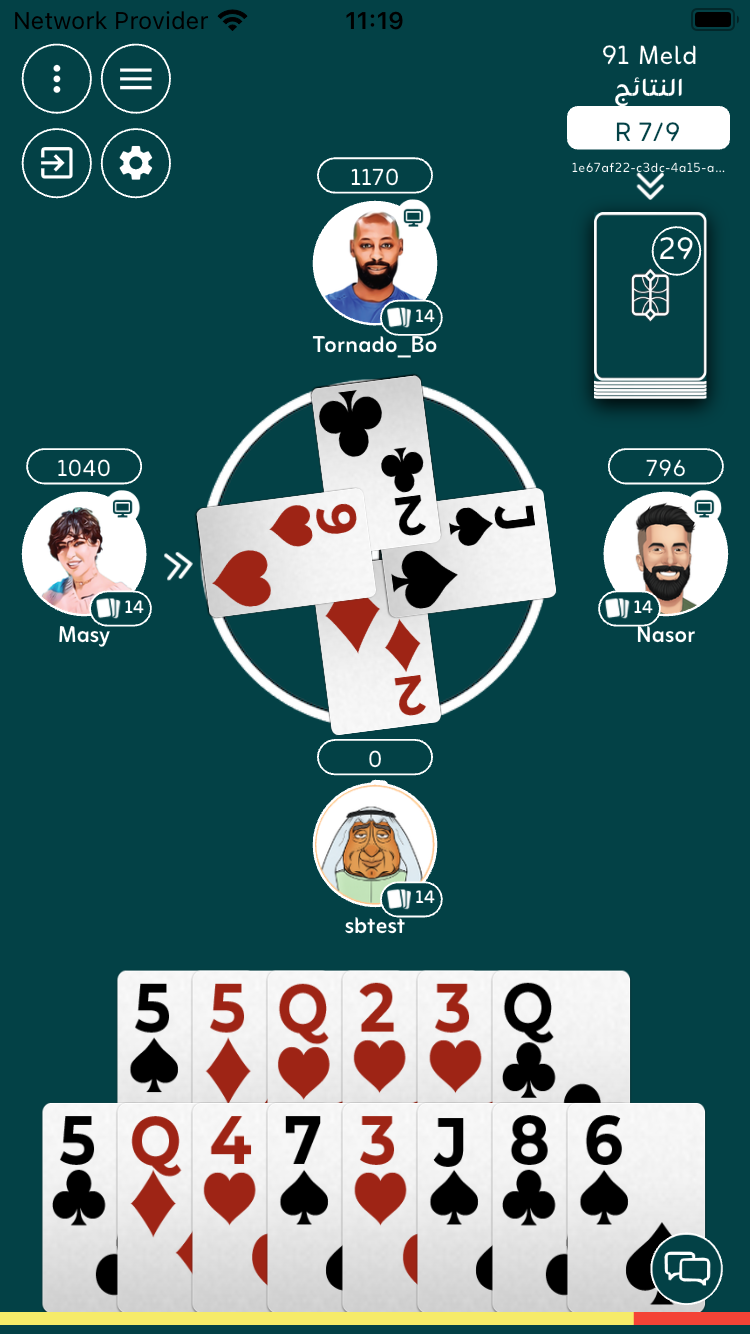Open the hamburger menu
The width and height of the screenshot is (750, 1334).
tap(136, 79)
